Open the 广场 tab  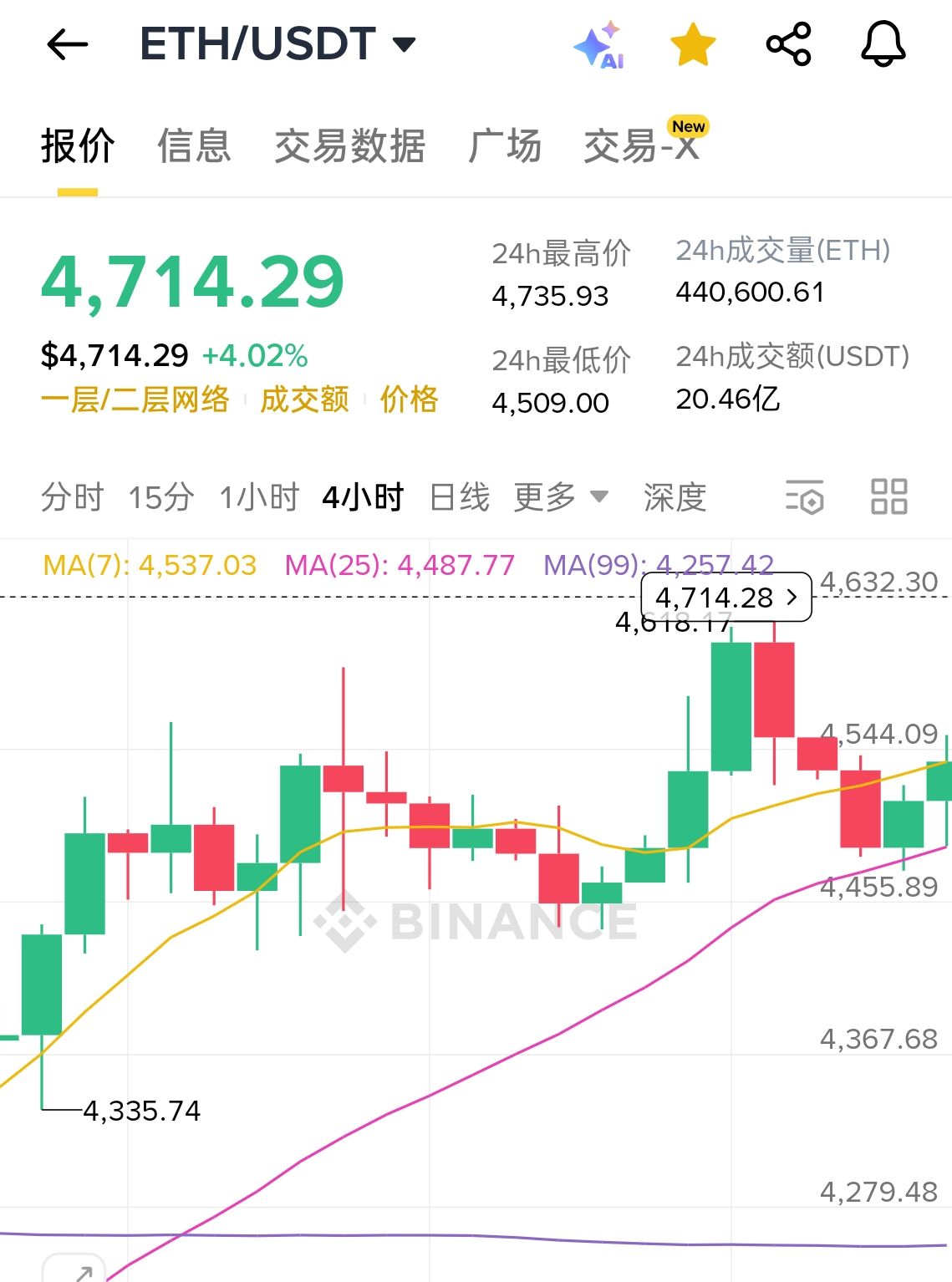(505, 146)
